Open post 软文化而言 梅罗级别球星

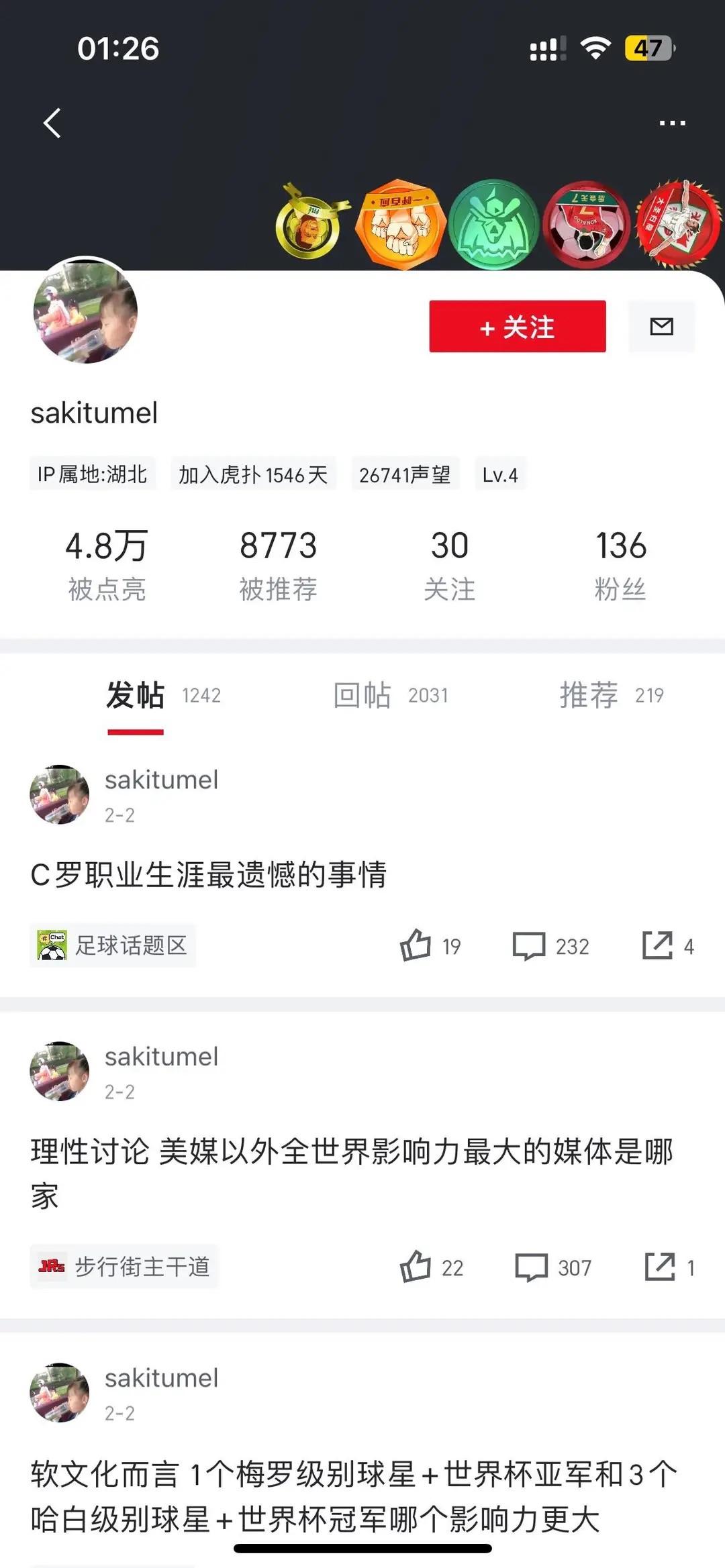point(353,1496)
